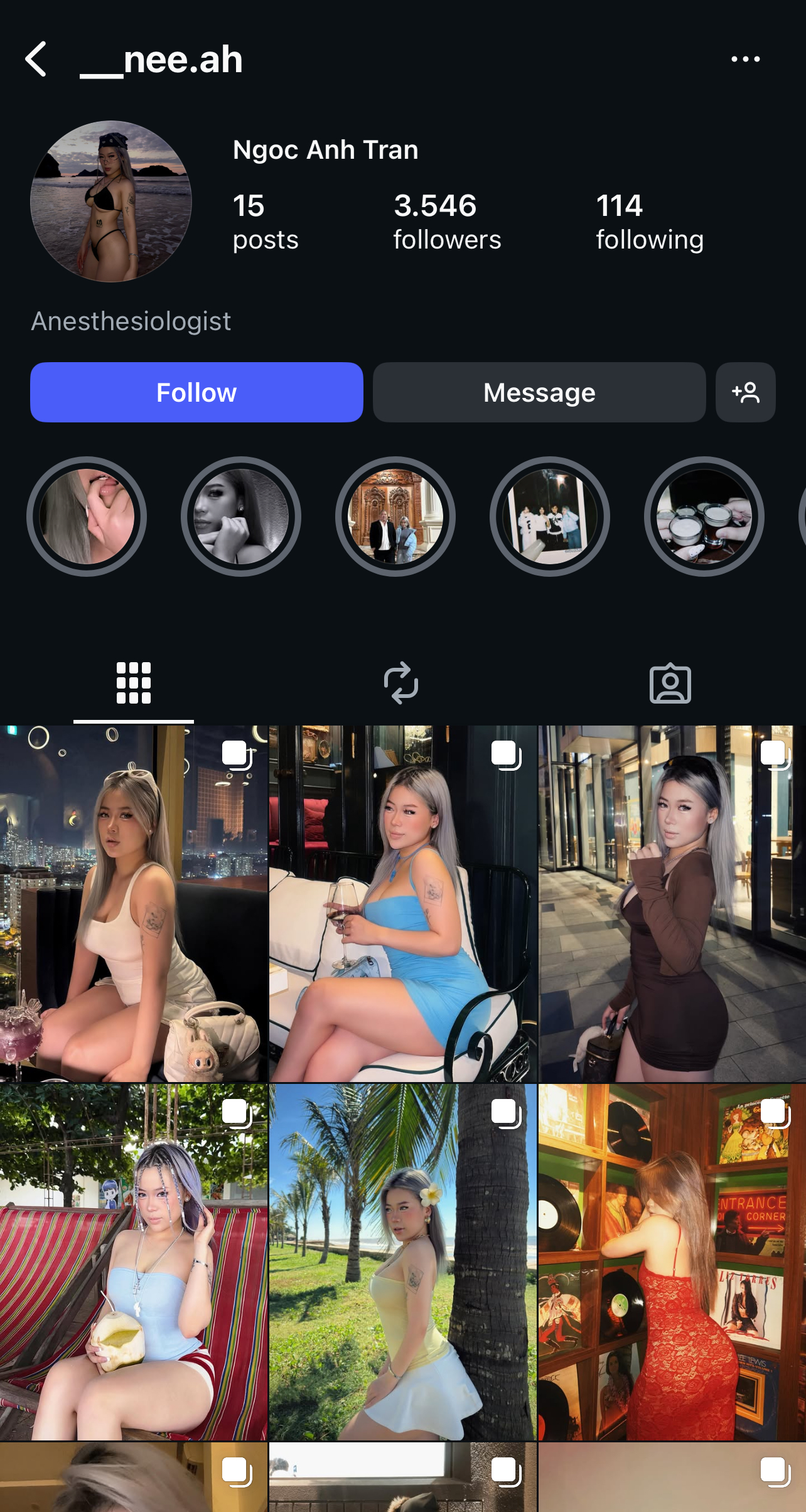Select the posts grid tab
The image size is (806, 1512).
tap(134, 683)
